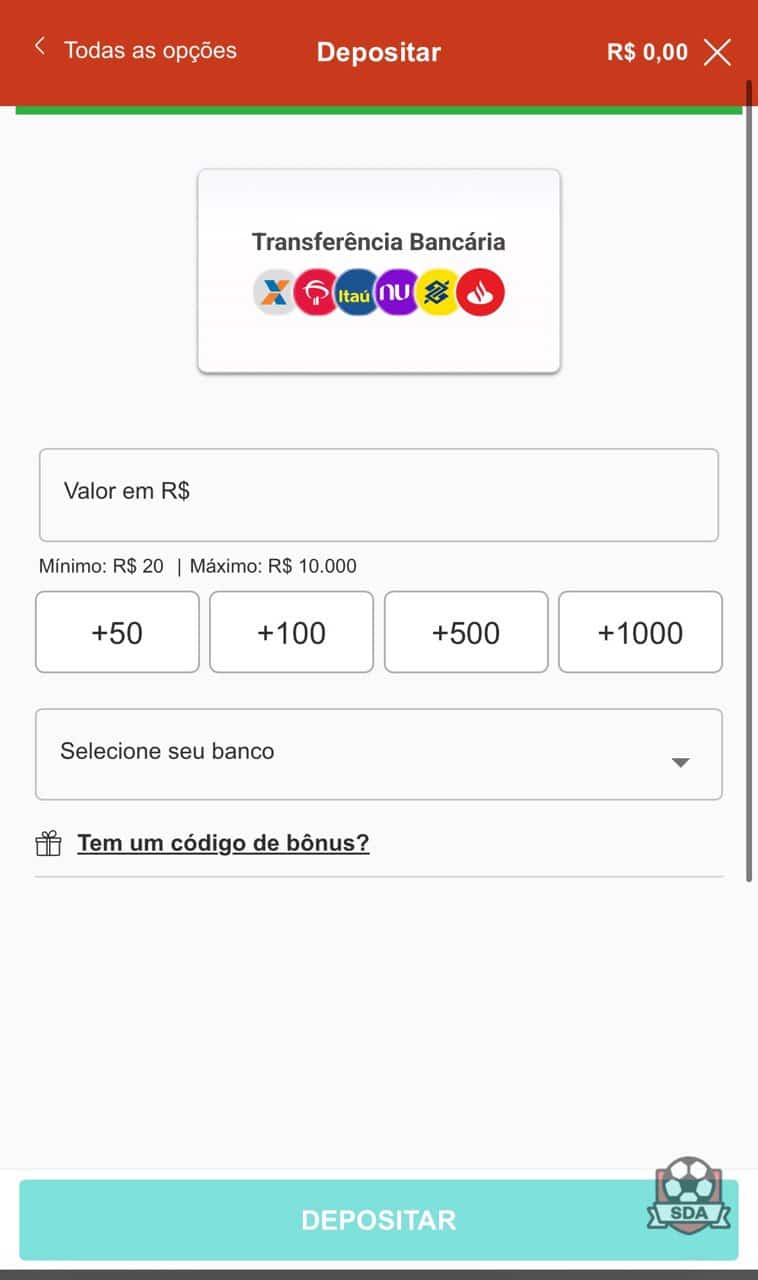Add +50 to the deposit amount
758x1280 pixels.
tap(117, 632)
